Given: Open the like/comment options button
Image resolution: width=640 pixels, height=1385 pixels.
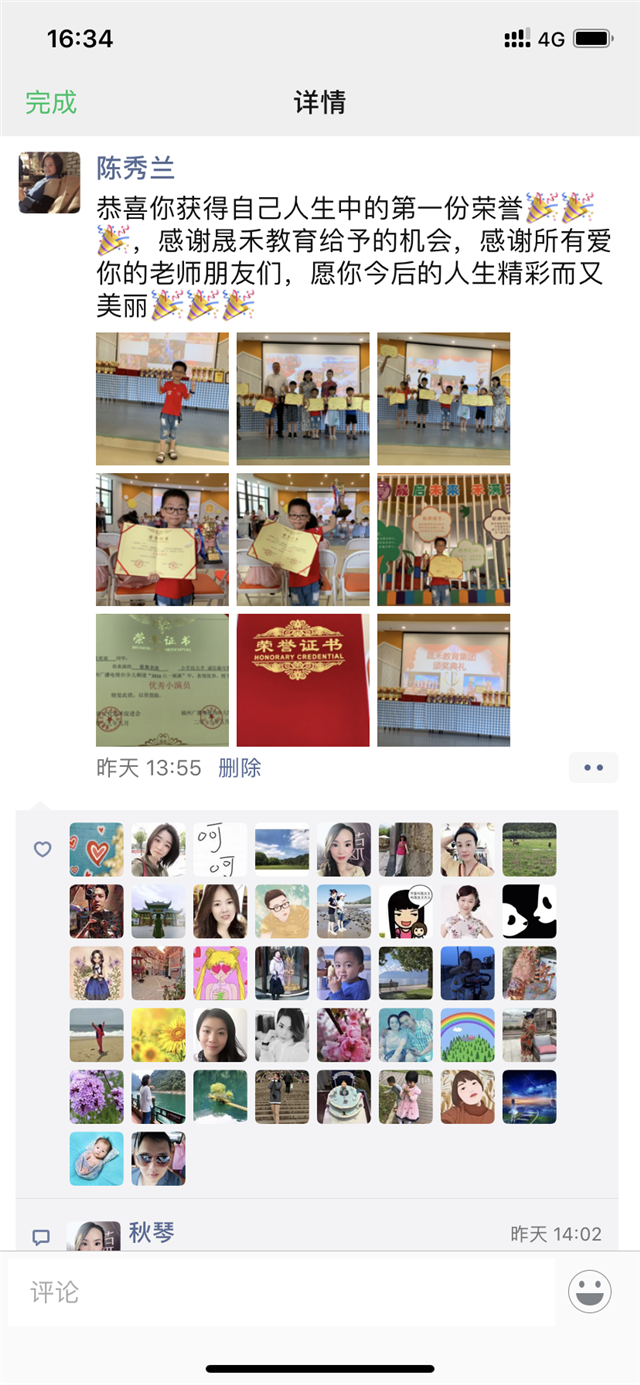Looking at the screenshot, I should [593, 768].
